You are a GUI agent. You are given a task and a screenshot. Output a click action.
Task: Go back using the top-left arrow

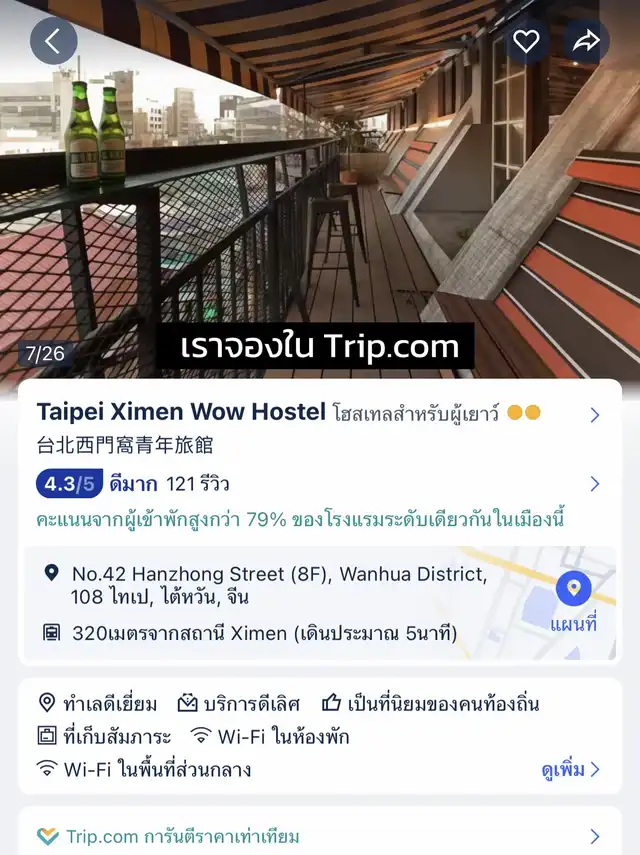[x=53, y=41]
